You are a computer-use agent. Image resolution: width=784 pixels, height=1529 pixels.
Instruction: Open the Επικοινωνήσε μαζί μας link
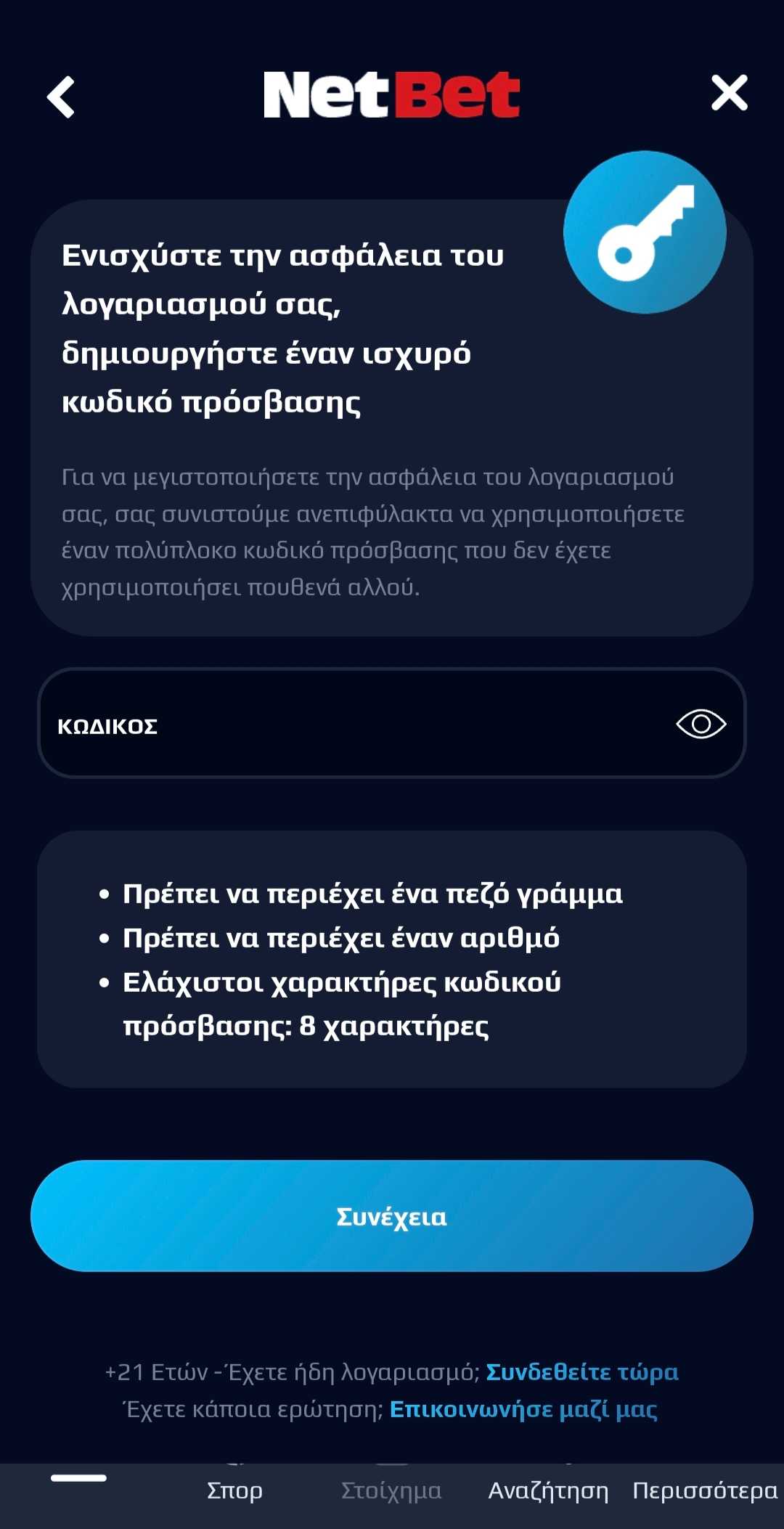tap(523, 1409)
